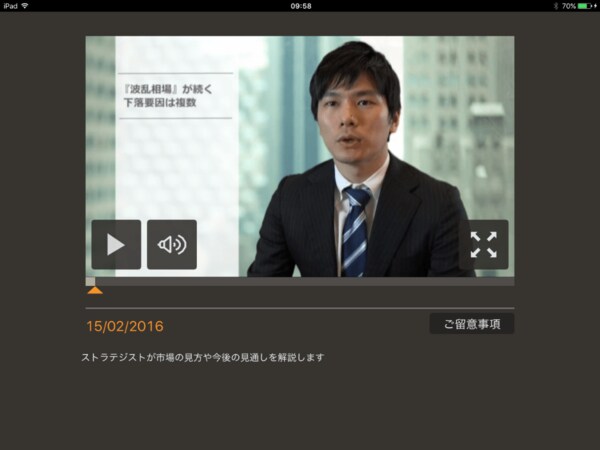The width and height of the screenshot is (600, 450).
Task: Play the strategist market video
Action: pyautogui.click(x=116, y=245)
